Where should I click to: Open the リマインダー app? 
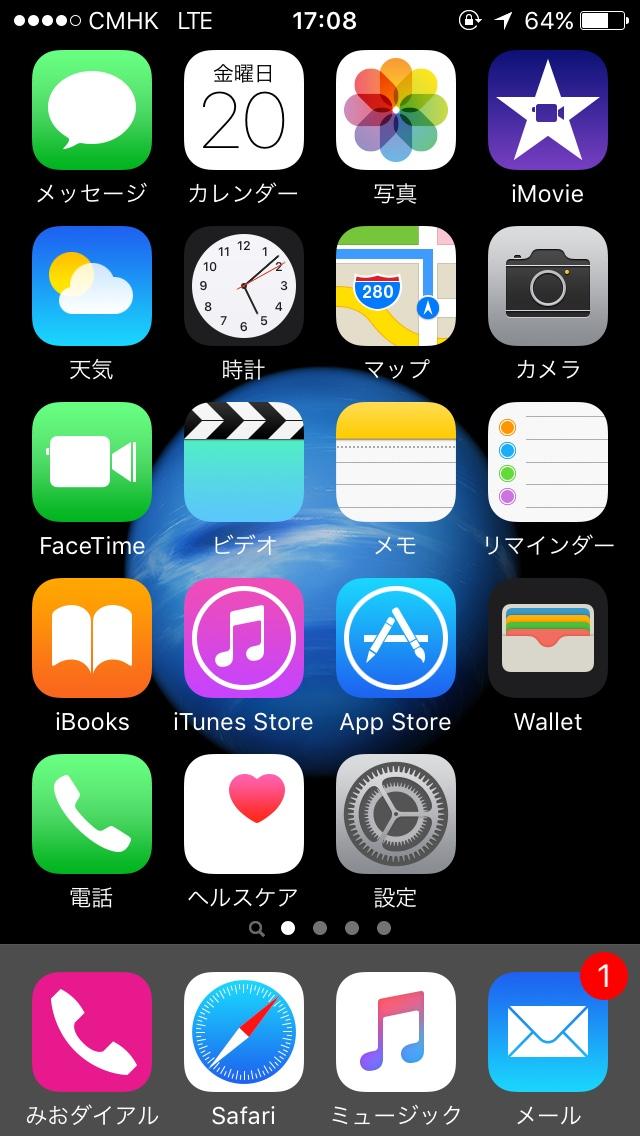point(548,462)
